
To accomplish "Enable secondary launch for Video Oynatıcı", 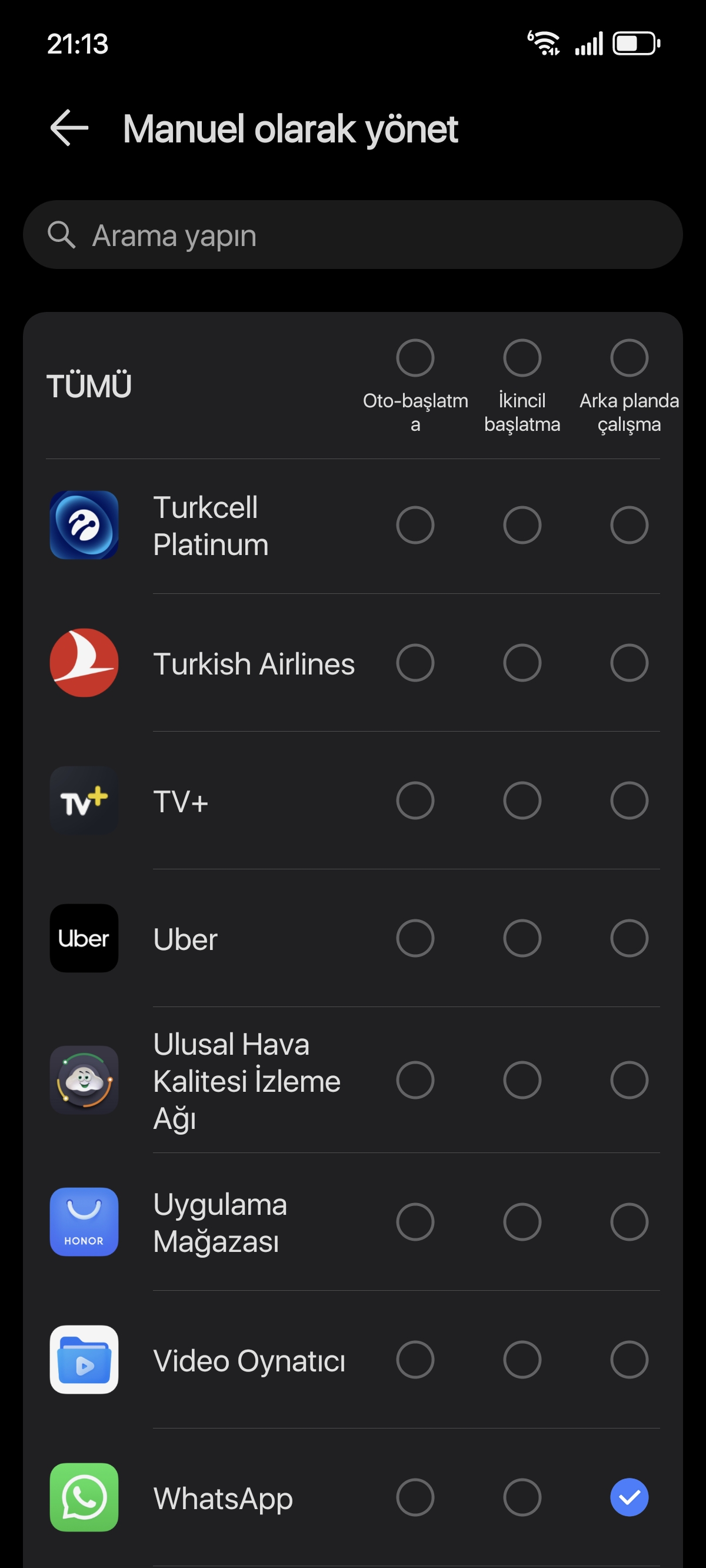I will coord(522,1358).
